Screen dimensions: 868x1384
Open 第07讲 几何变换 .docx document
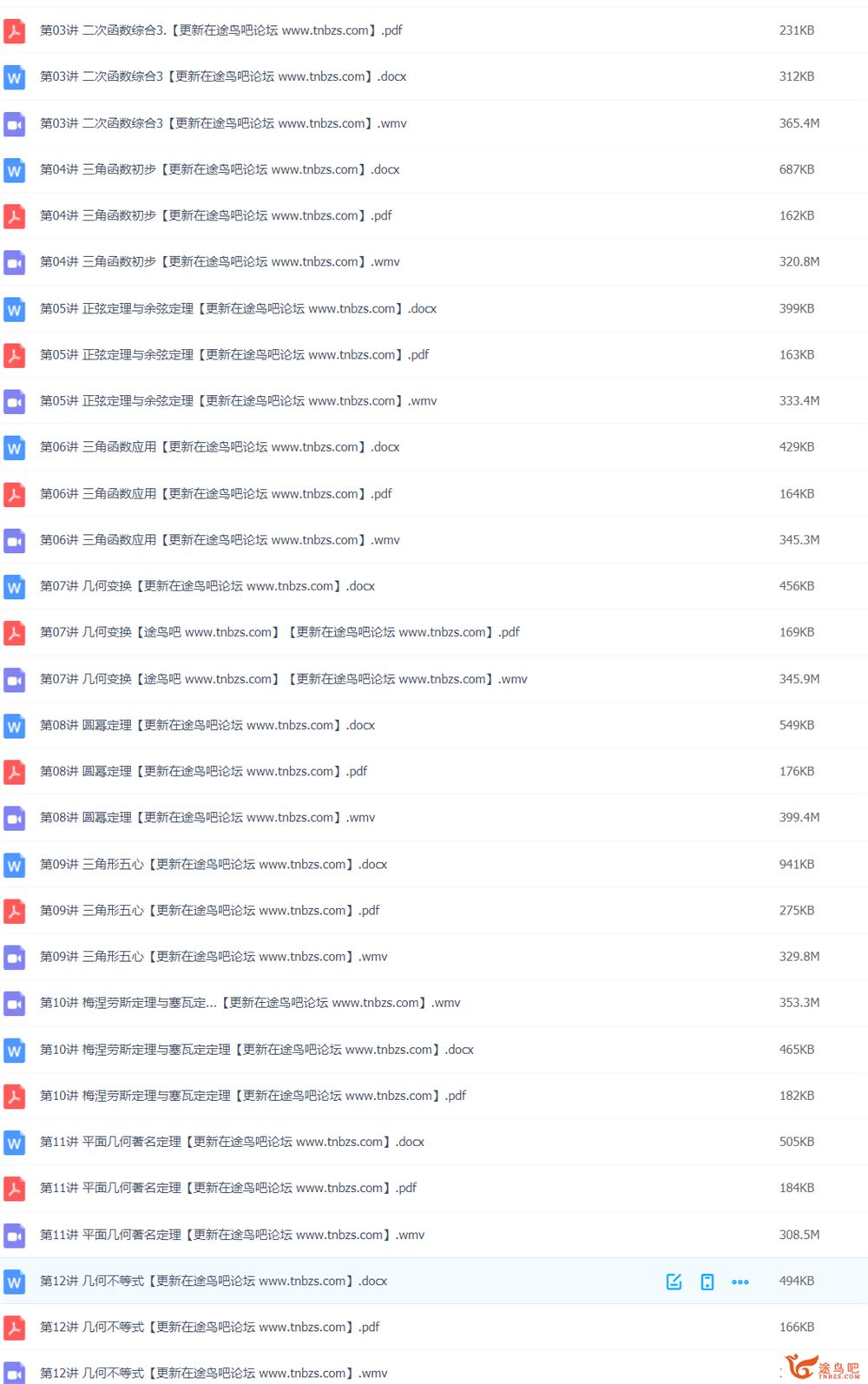207,586
